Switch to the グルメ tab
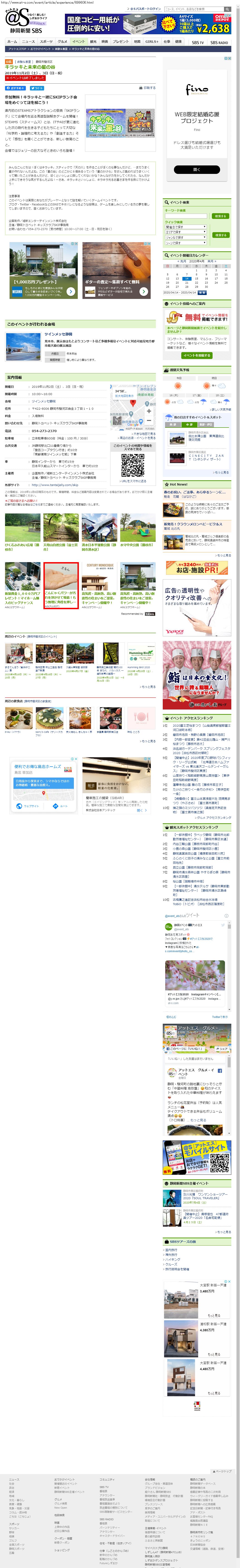This screenshot has width=240, height=1568. pos(62,41)
